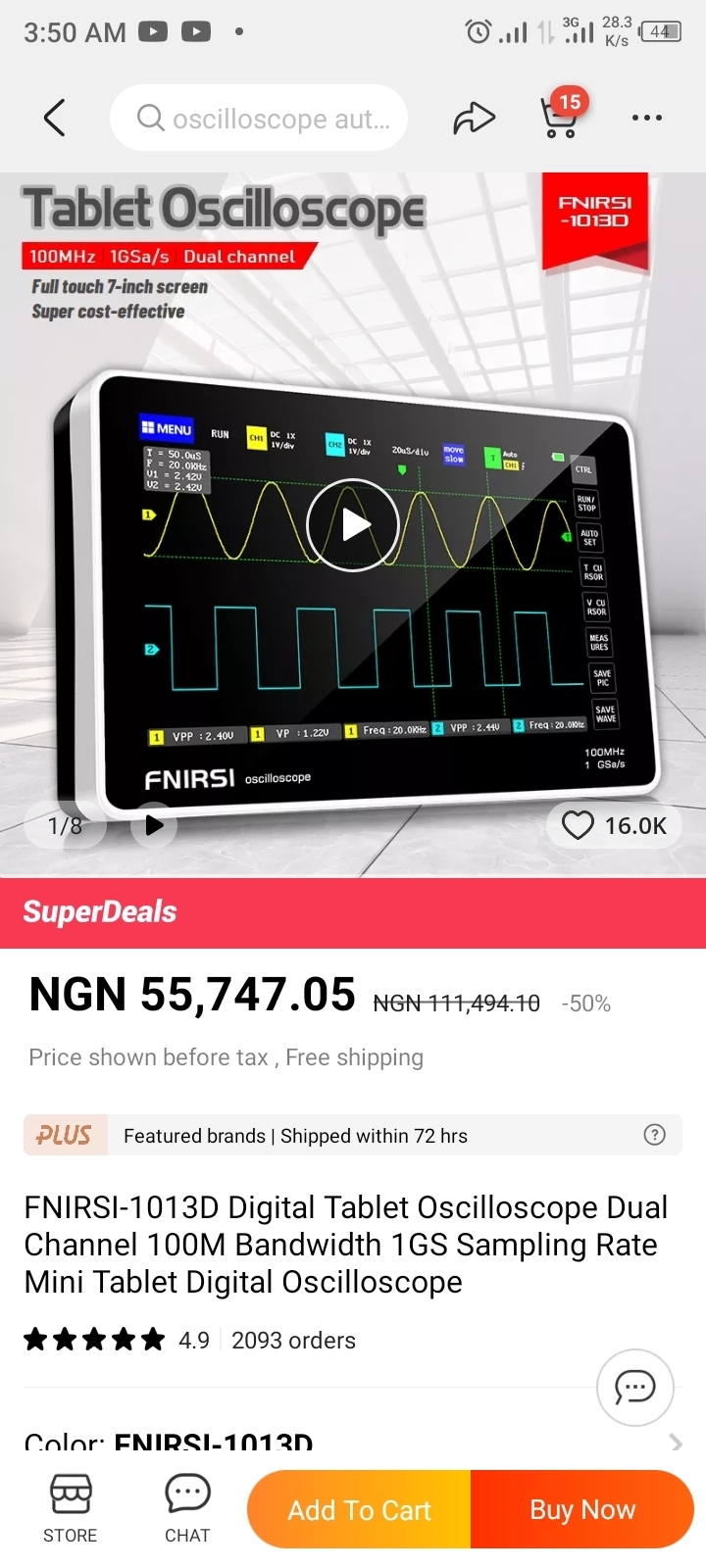Open floating message support bubble
The width and height of the screenshot is (706, 1568).
point(634,1387)
